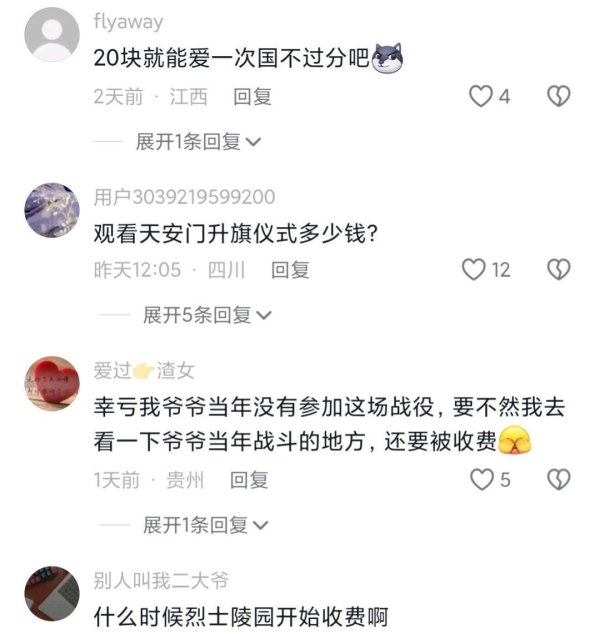Expand 5 replies under 天安门 comment
The height and width of the screenshot is (634, 600).
point(207,315)
